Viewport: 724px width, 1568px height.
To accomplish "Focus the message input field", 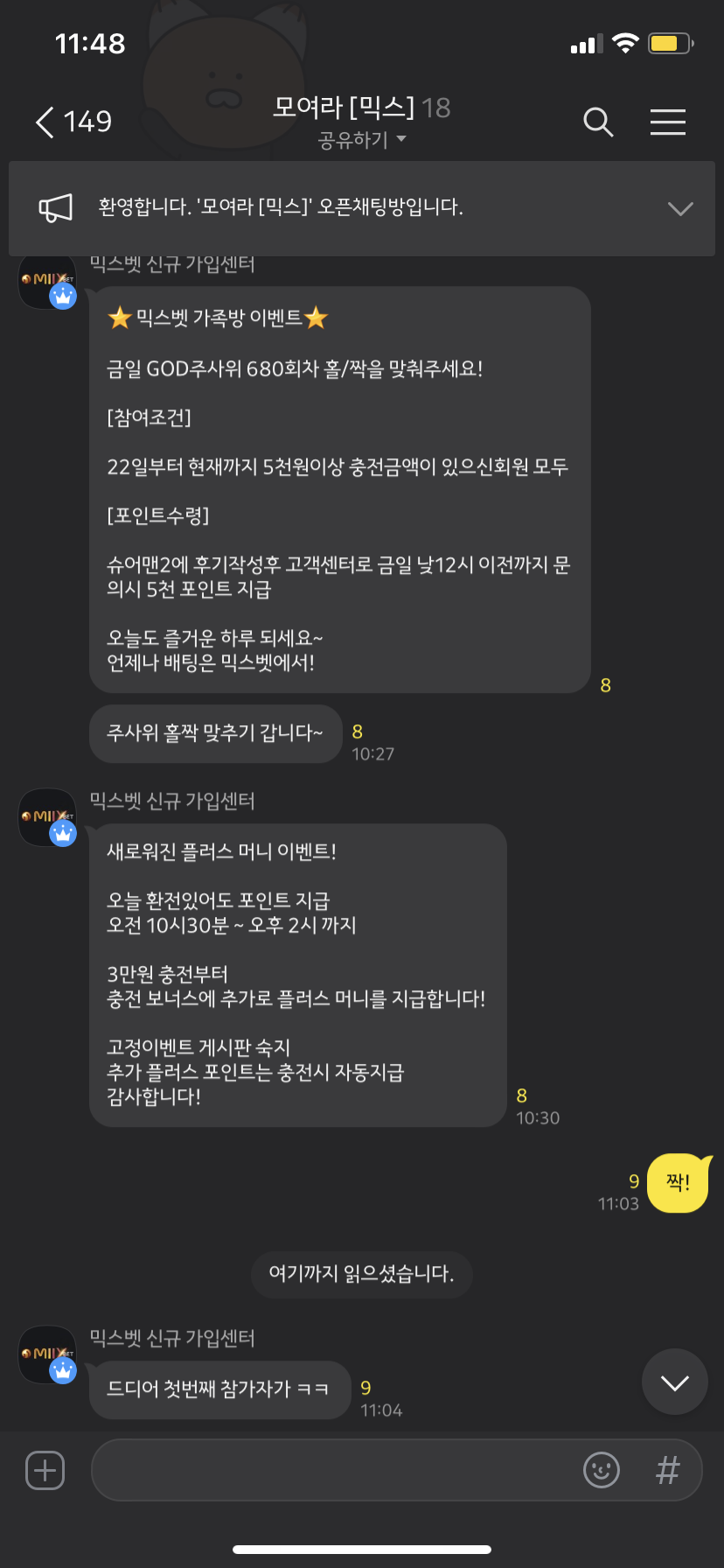I will click(x=332, y=1470).
